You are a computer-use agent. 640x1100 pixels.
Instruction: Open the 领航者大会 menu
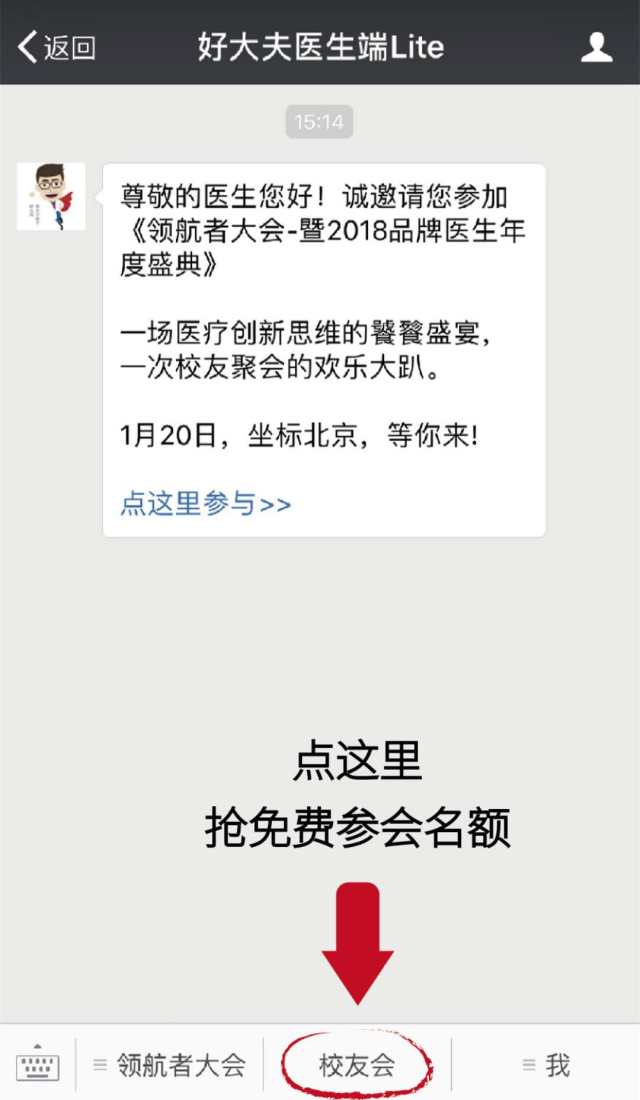169,1065
